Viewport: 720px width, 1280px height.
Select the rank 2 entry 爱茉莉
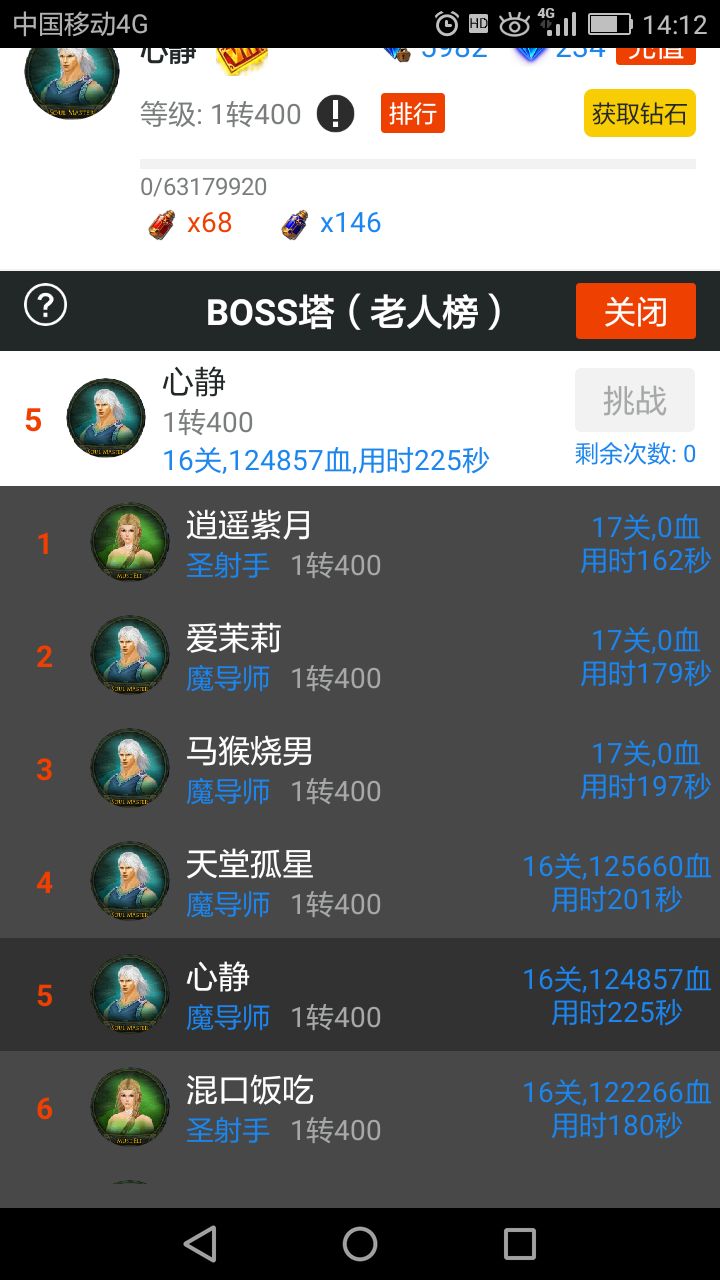point(360,656)
